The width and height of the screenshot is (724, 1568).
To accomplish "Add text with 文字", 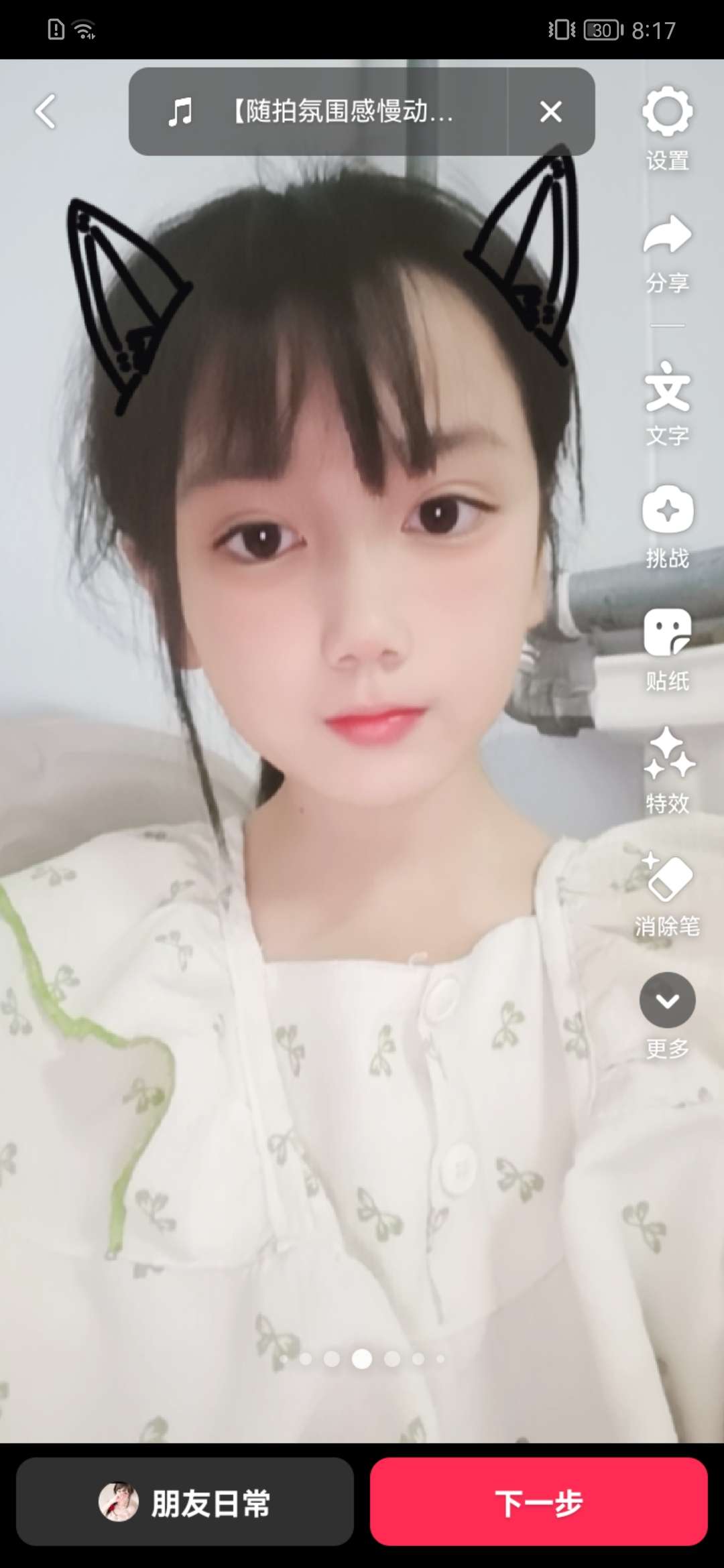I will (x=667, y=403).
